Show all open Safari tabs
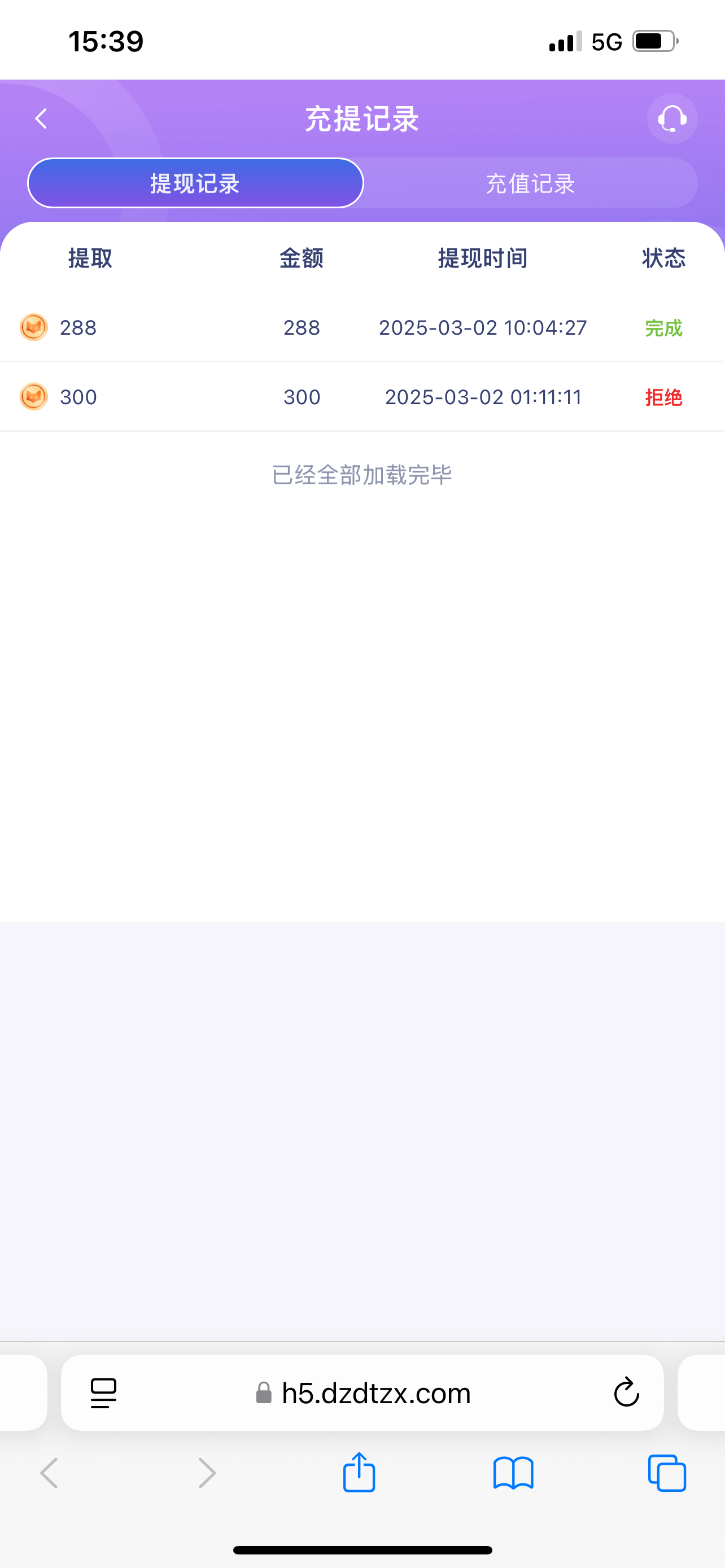725x1568 pixels. click(x=667, y=1473)
